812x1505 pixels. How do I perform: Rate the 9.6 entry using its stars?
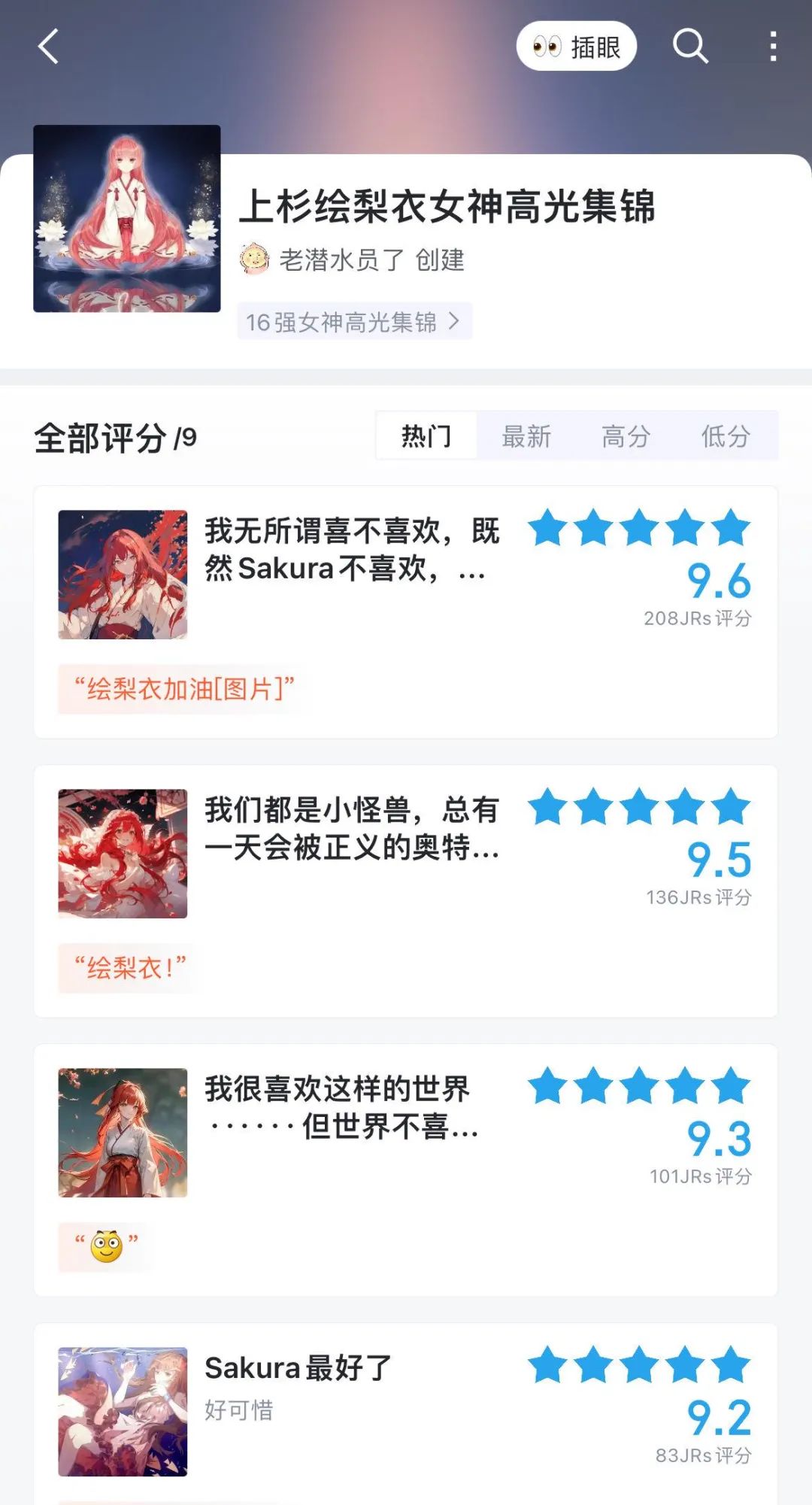pos(639,528)
